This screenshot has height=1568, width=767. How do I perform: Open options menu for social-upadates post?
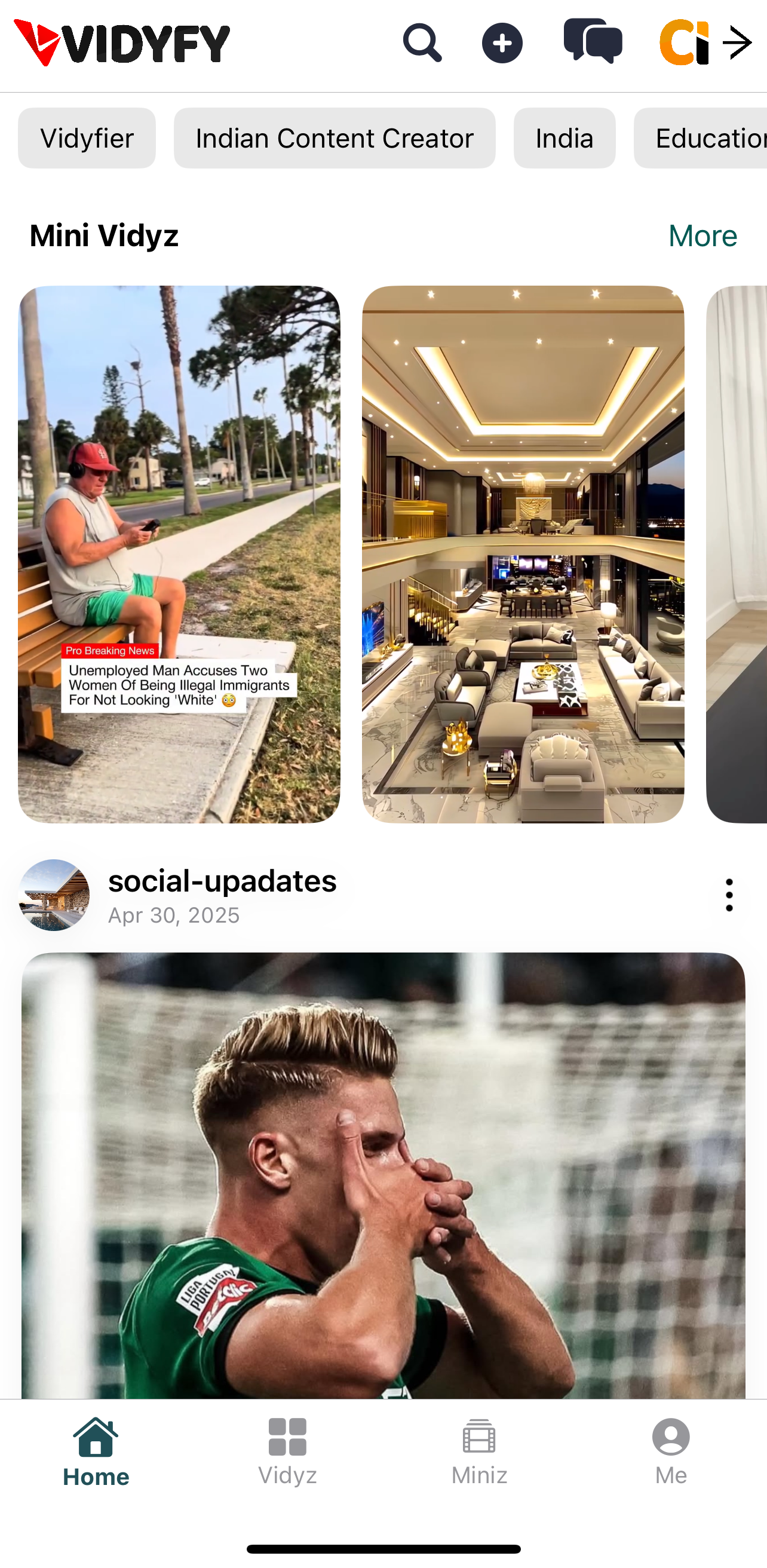click(729, 895)
